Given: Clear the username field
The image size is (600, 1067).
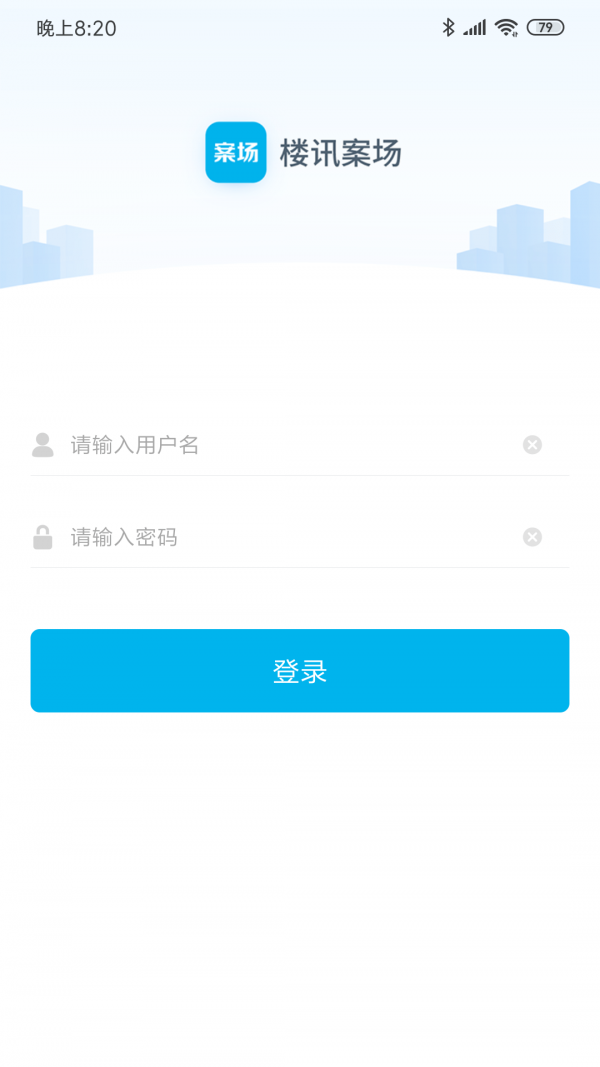Looking at the screenshot, I should click(x=532, y=445).
